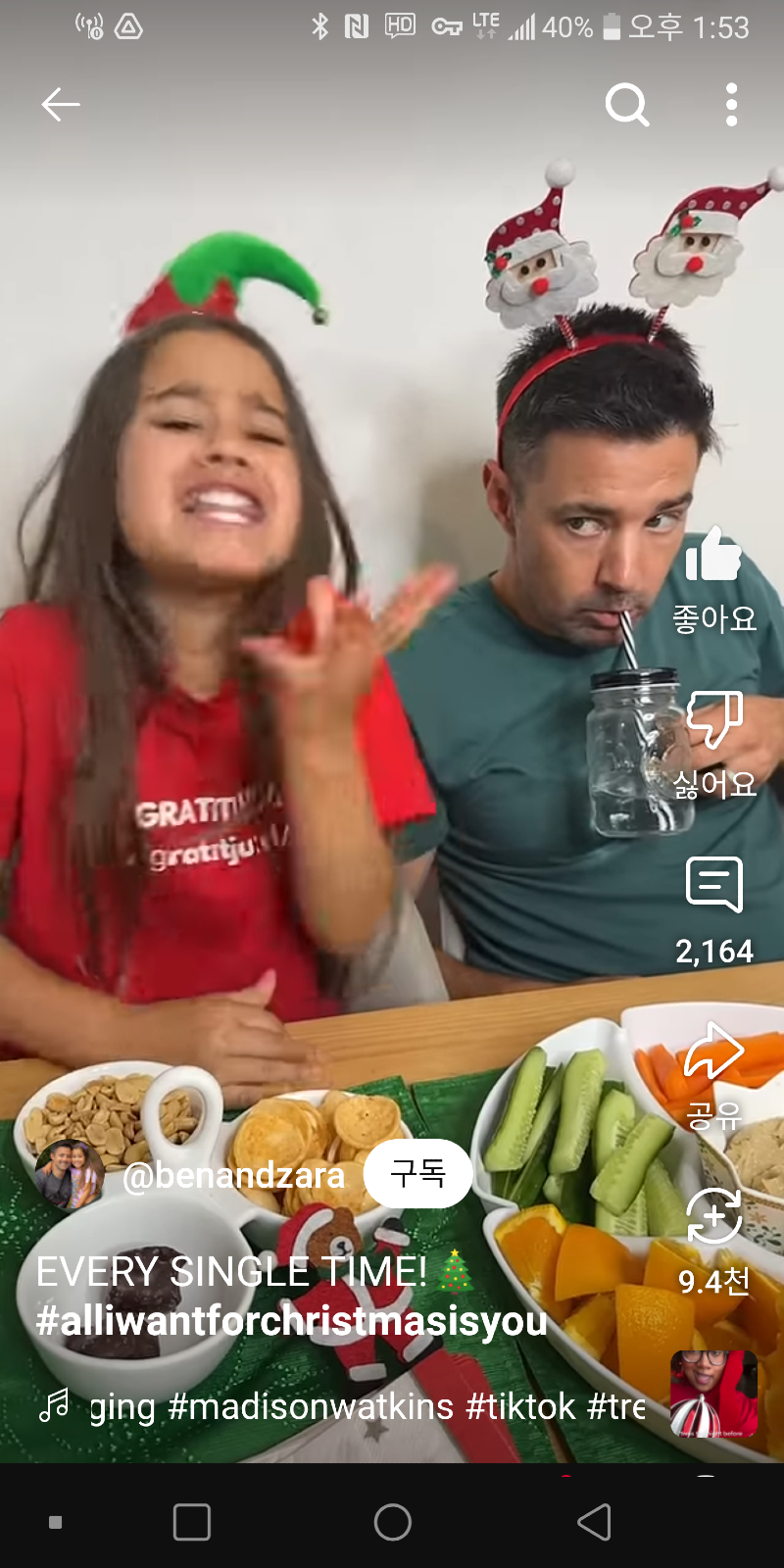The height and width of the screenshot is (1568, 784).
Task: Open the #alliwantforchristmasisyou hashtag
Action: (x=292, y=1322)
